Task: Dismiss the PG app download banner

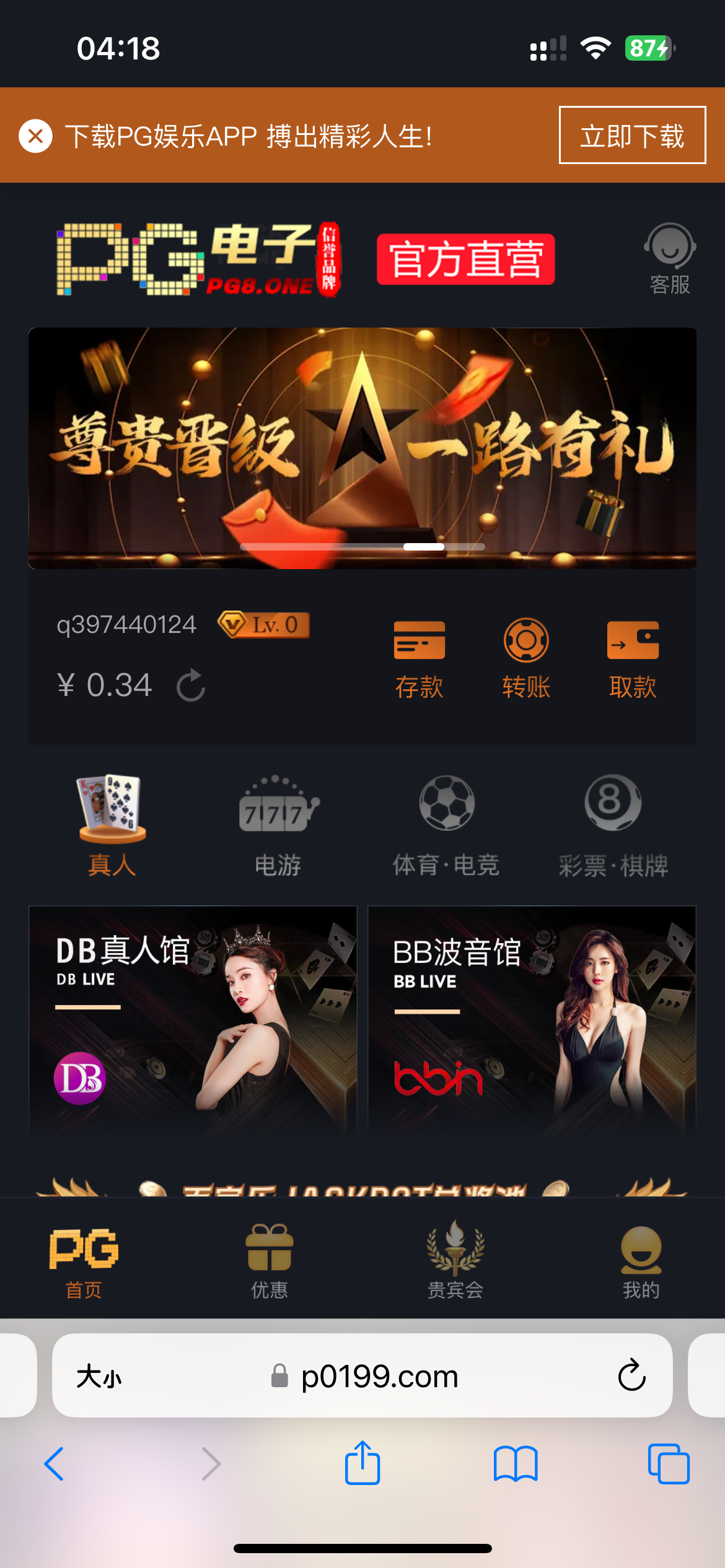Action: (x=35, y=136)
